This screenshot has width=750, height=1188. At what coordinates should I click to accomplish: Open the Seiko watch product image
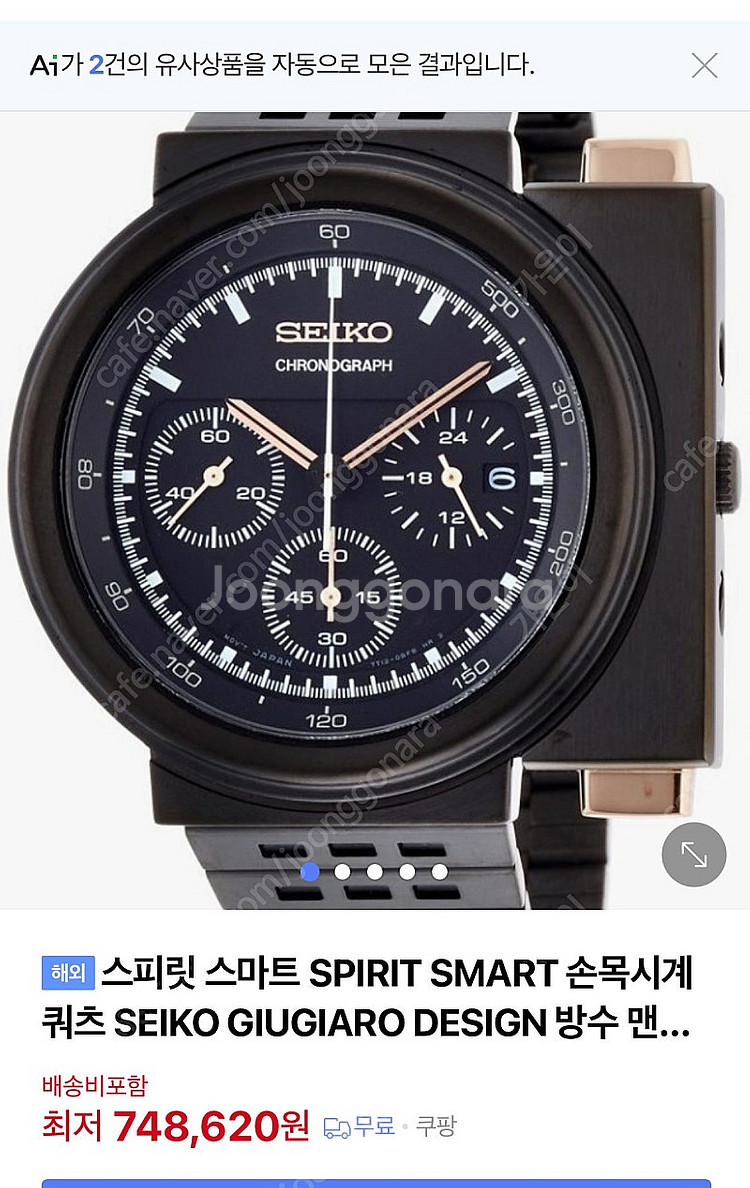375,480
